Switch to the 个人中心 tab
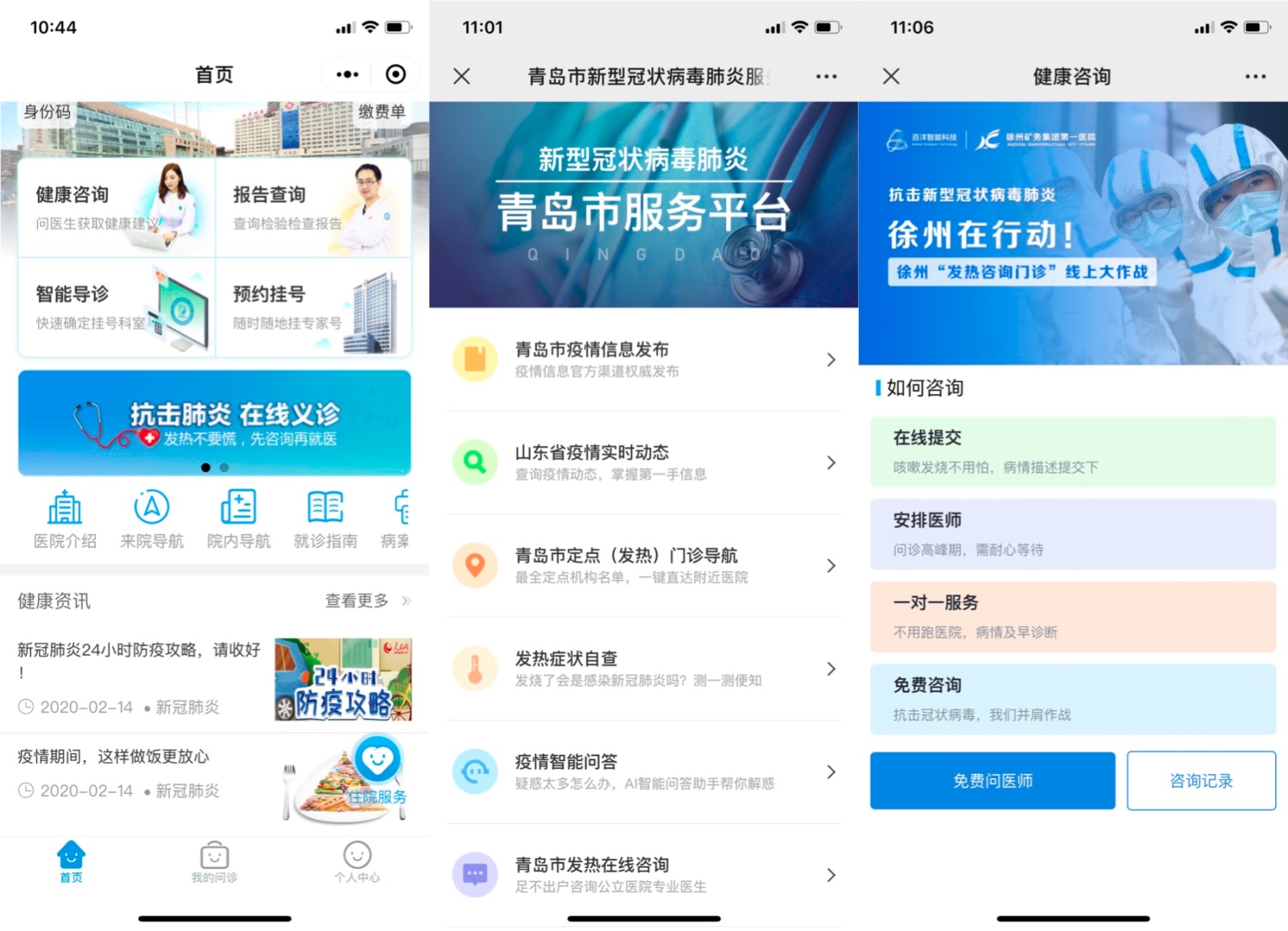 pos(357,863)
